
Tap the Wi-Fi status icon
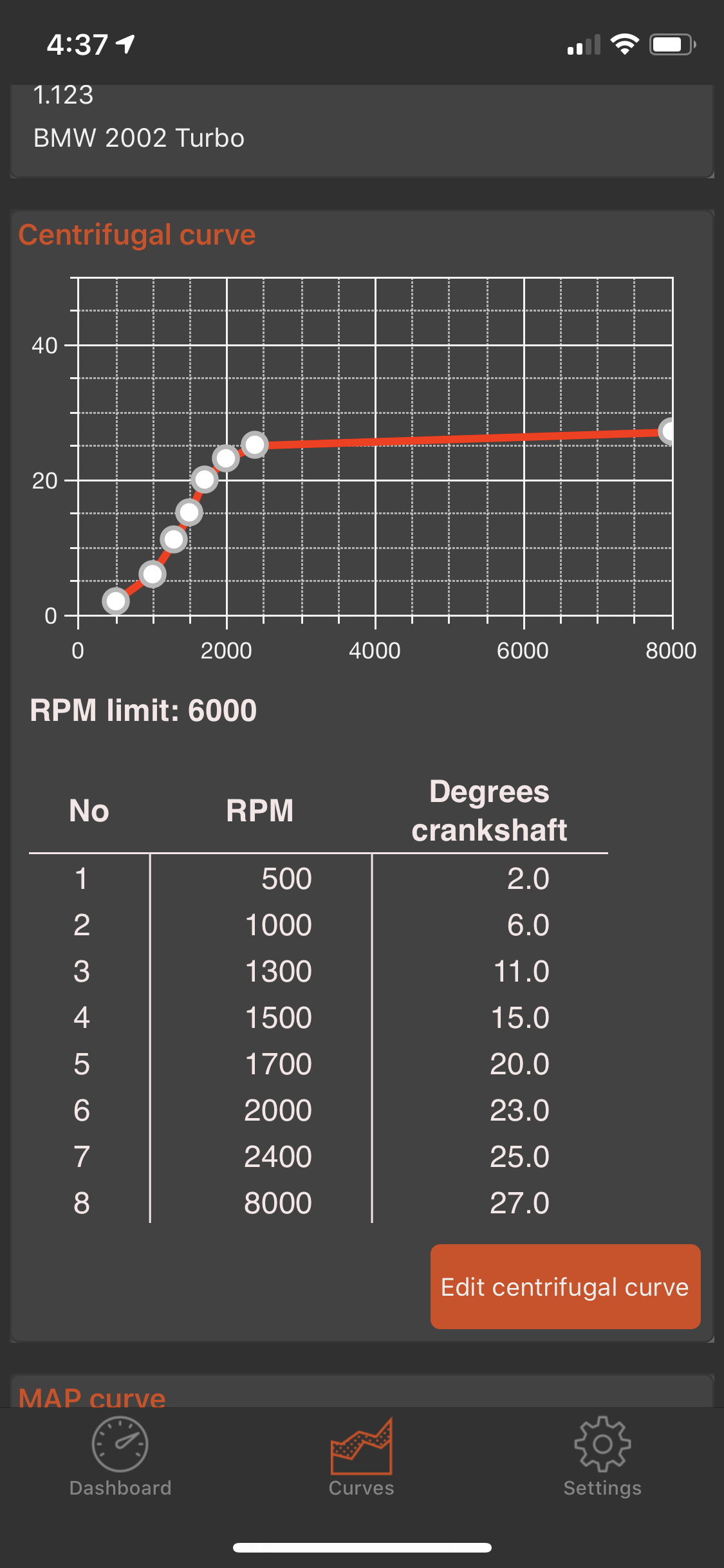[622, 44]
